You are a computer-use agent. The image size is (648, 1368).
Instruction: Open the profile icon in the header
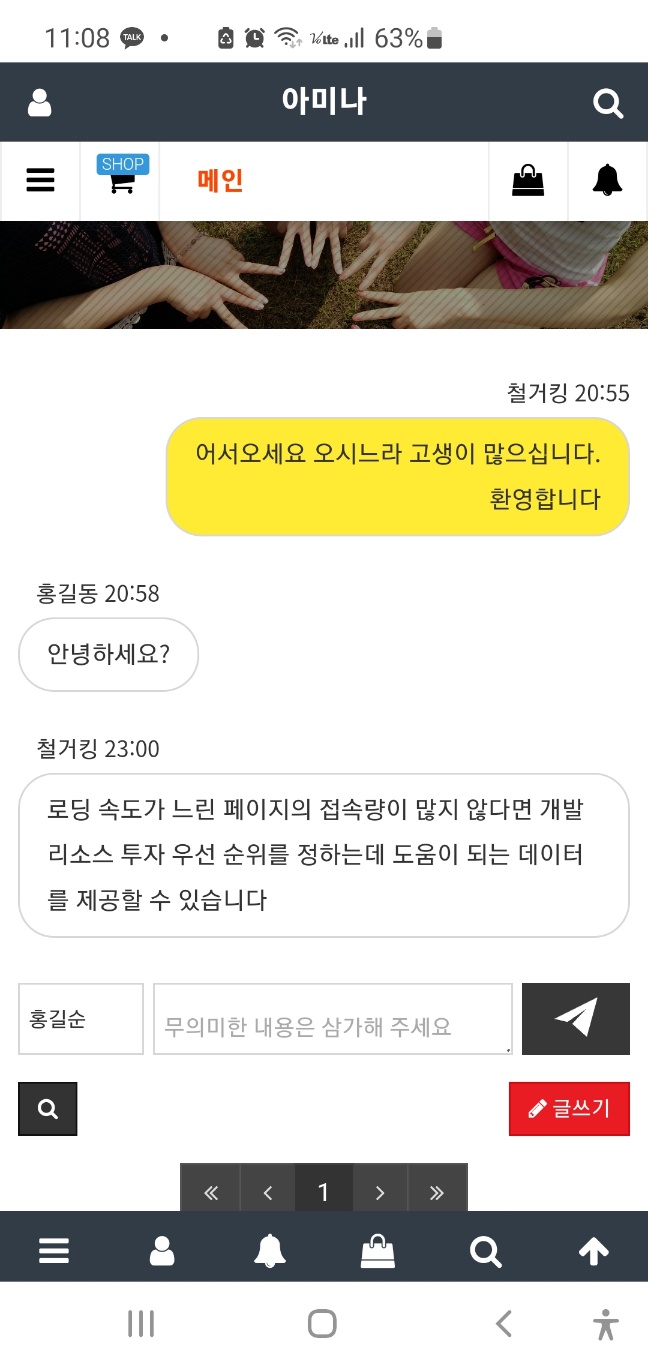tap(39, 102)
